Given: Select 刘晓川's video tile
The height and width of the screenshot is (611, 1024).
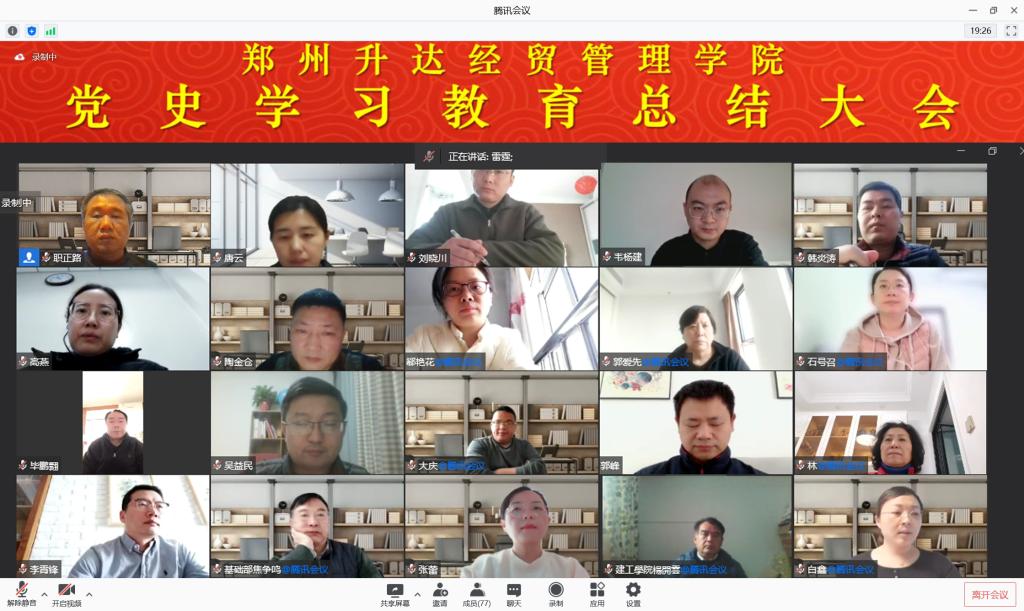Looking at the screenshot, I should [501, 215].
